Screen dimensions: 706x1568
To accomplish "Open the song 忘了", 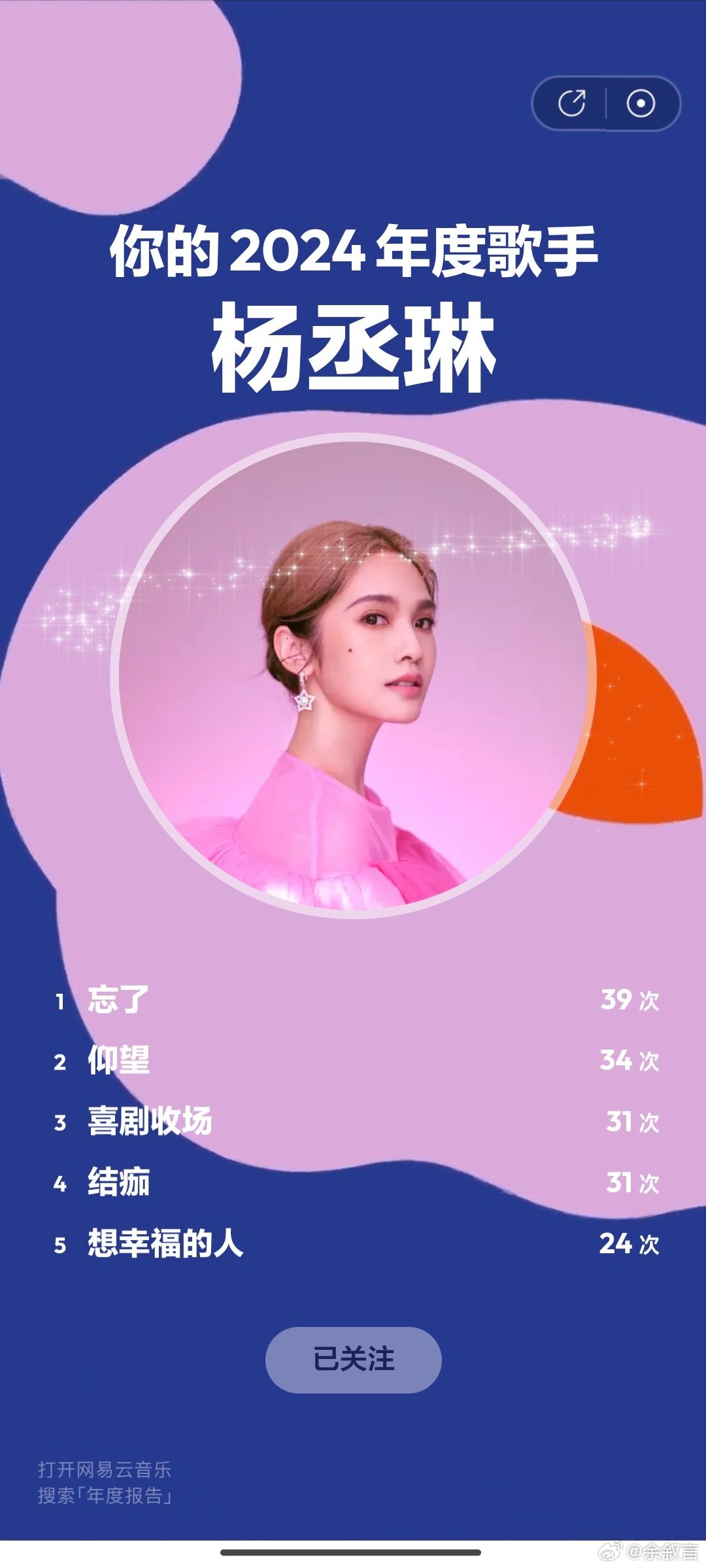I will [x=356, y=1000].
